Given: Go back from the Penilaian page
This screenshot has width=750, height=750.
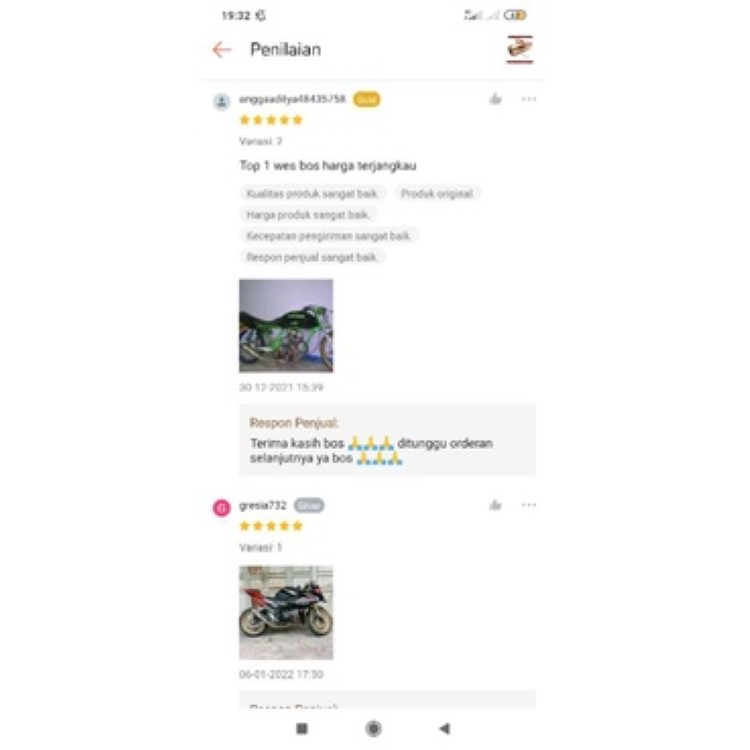Looking at the screenshot, I should click(x=222, y=50).
